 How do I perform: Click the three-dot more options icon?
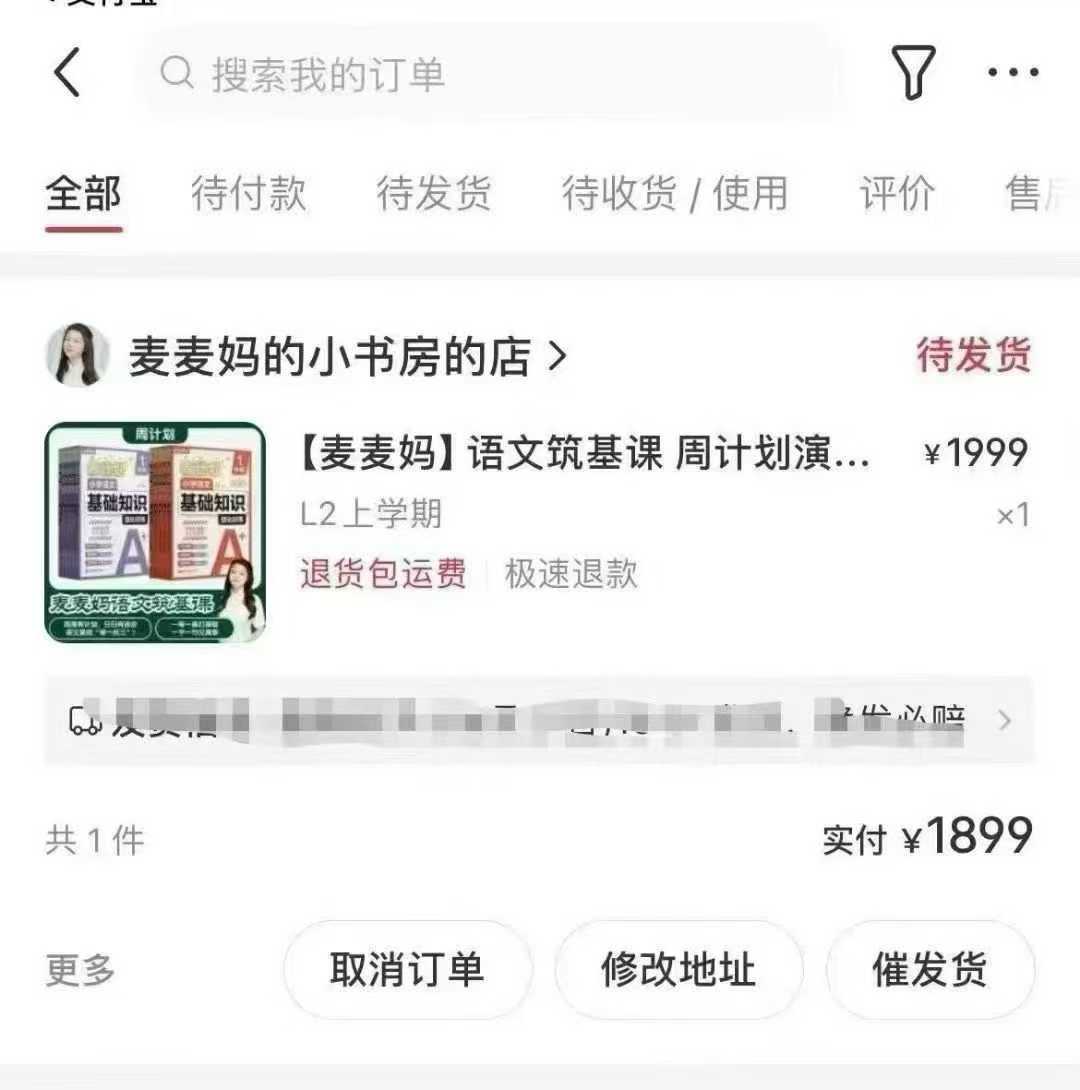(x=1013, y=72)
